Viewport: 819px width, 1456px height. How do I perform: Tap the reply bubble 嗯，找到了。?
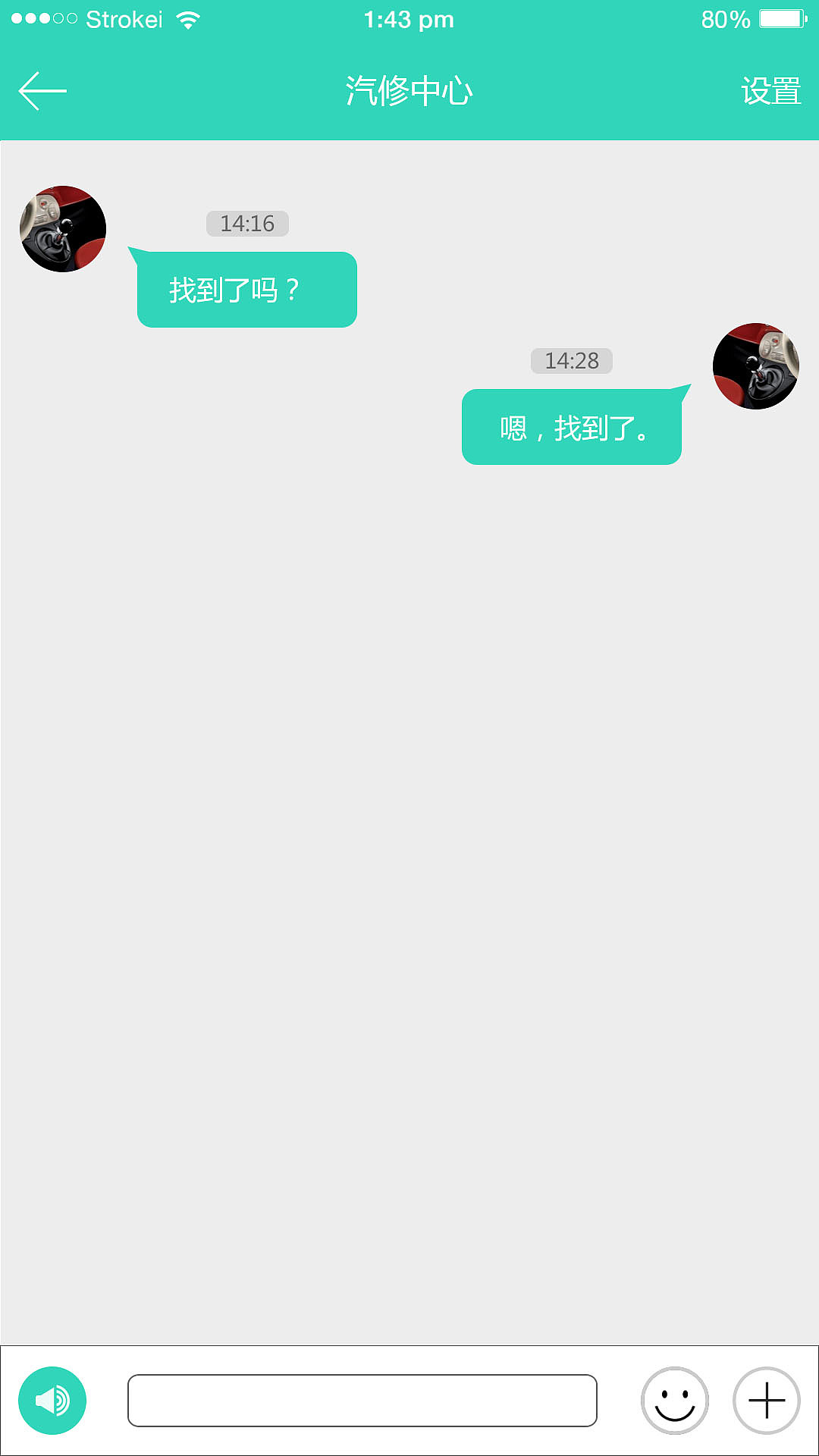[x=571, y=428]
